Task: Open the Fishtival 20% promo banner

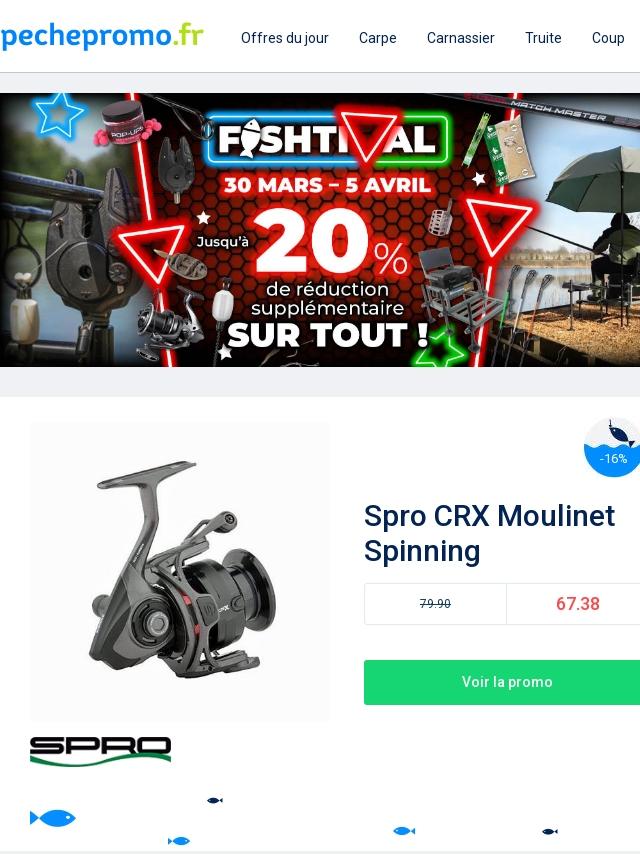Action: tap(320, 230)
